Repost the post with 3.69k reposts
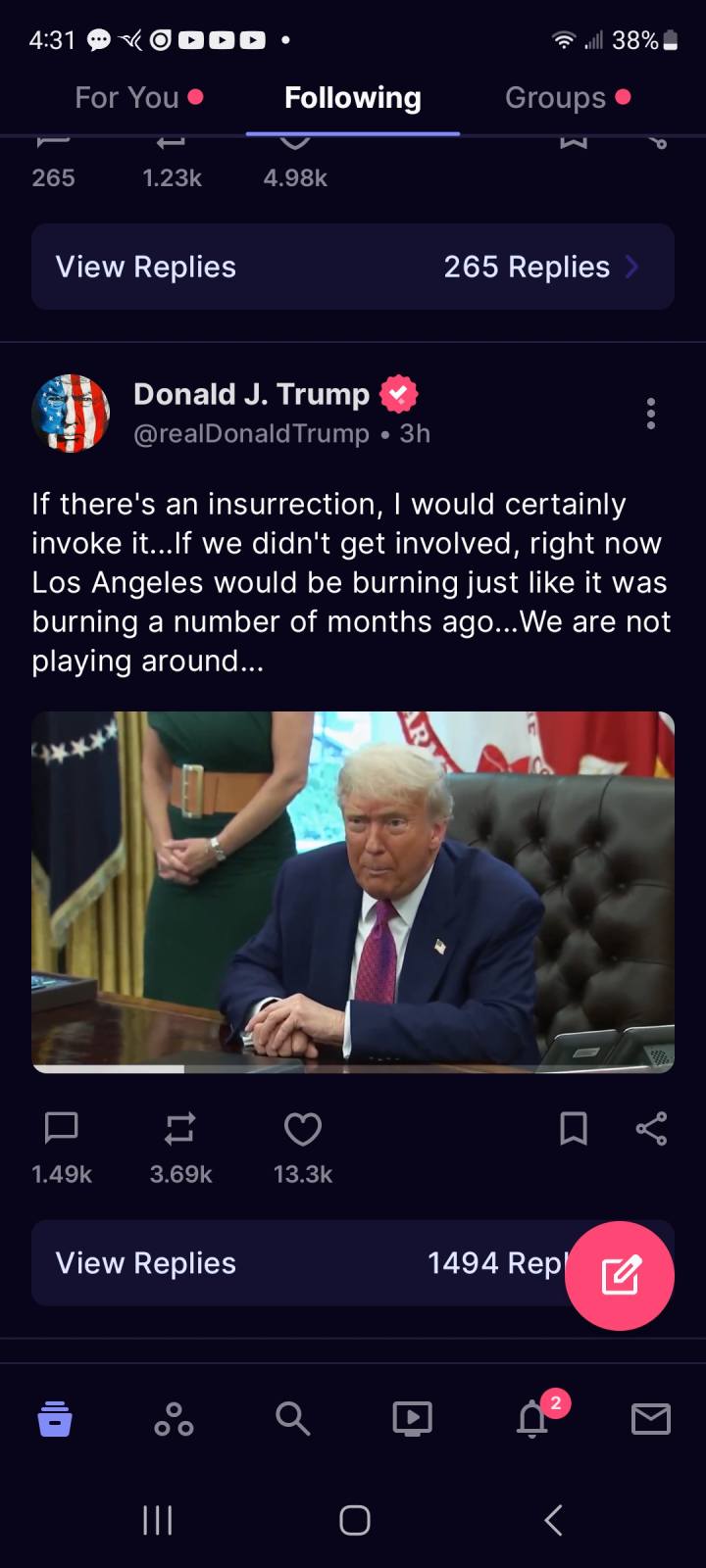The width and height of the screenshot is (706, 1568). tap(179, 1128)
